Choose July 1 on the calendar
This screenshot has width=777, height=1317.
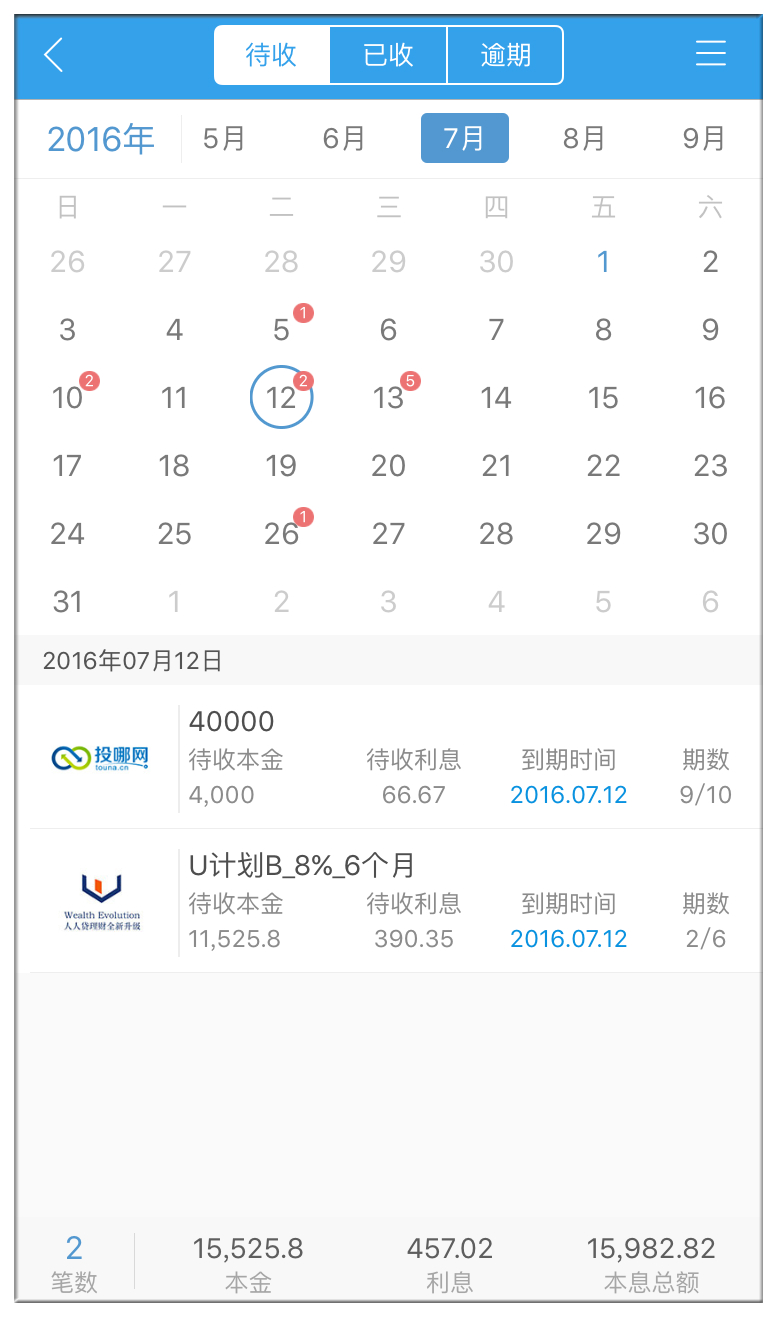[603, 262]
